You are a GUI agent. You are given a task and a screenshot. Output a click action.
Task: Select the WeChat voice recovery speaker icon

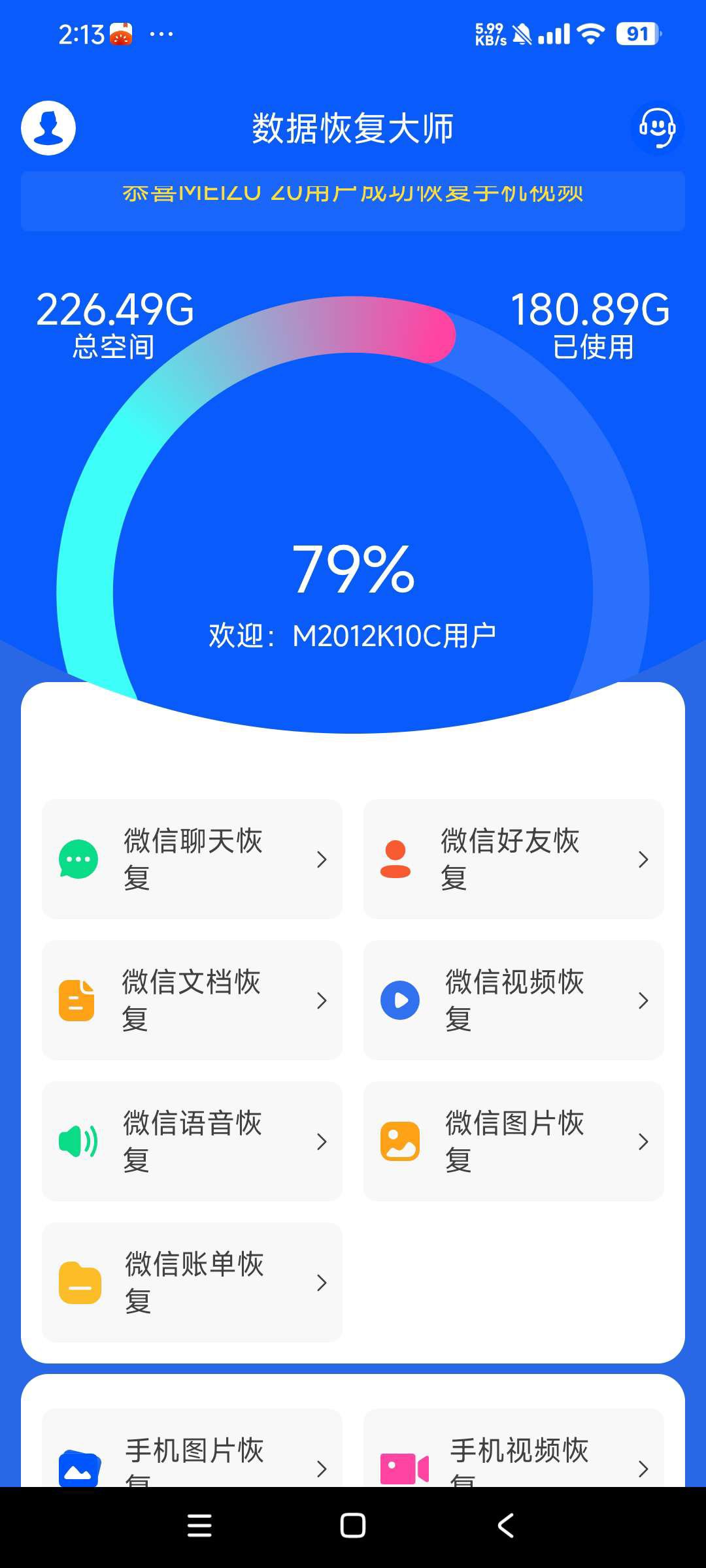(x=77, y=1141)
